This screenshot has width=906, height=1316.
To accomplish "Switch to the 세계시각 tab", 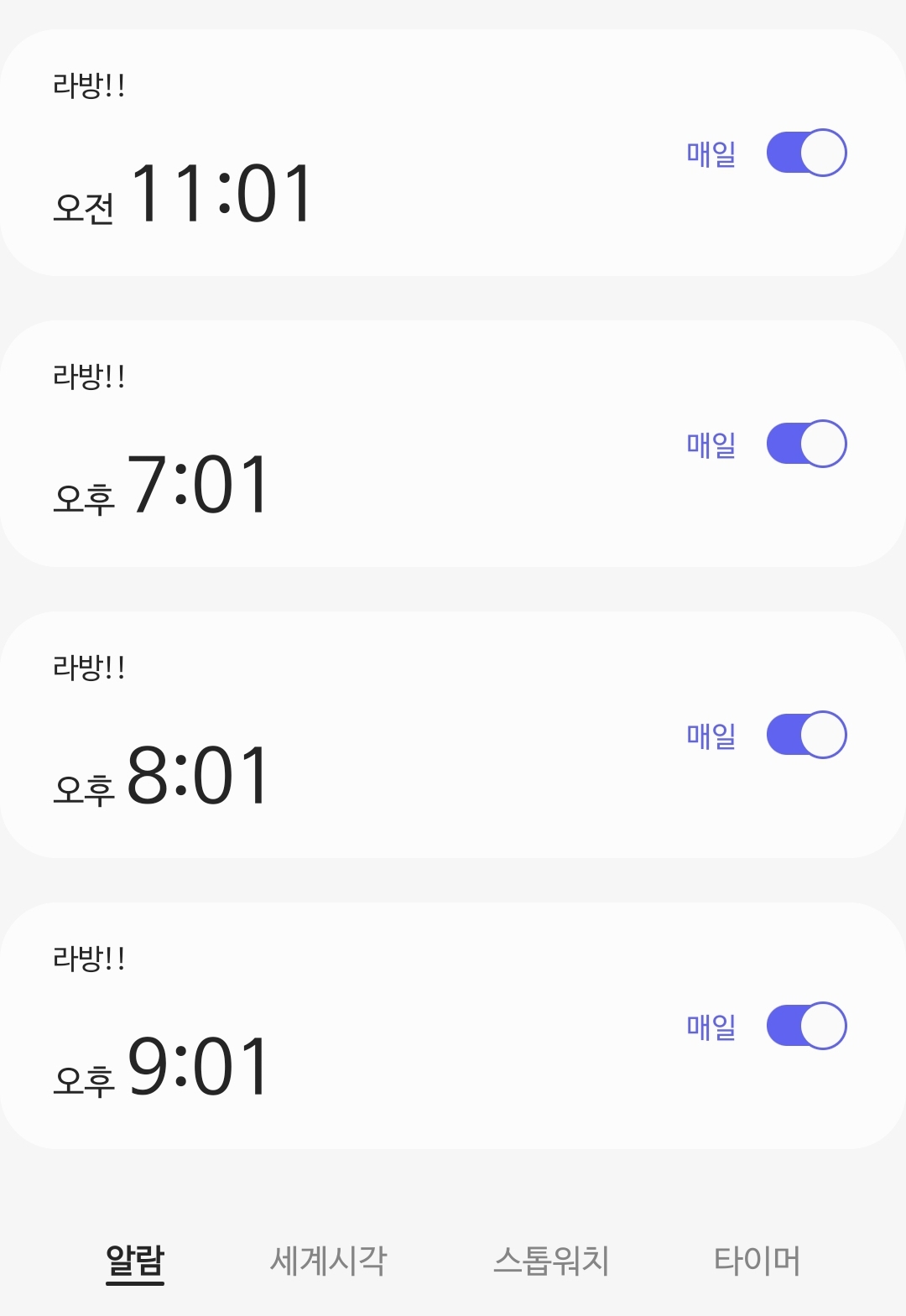I will coord(328,1261).
